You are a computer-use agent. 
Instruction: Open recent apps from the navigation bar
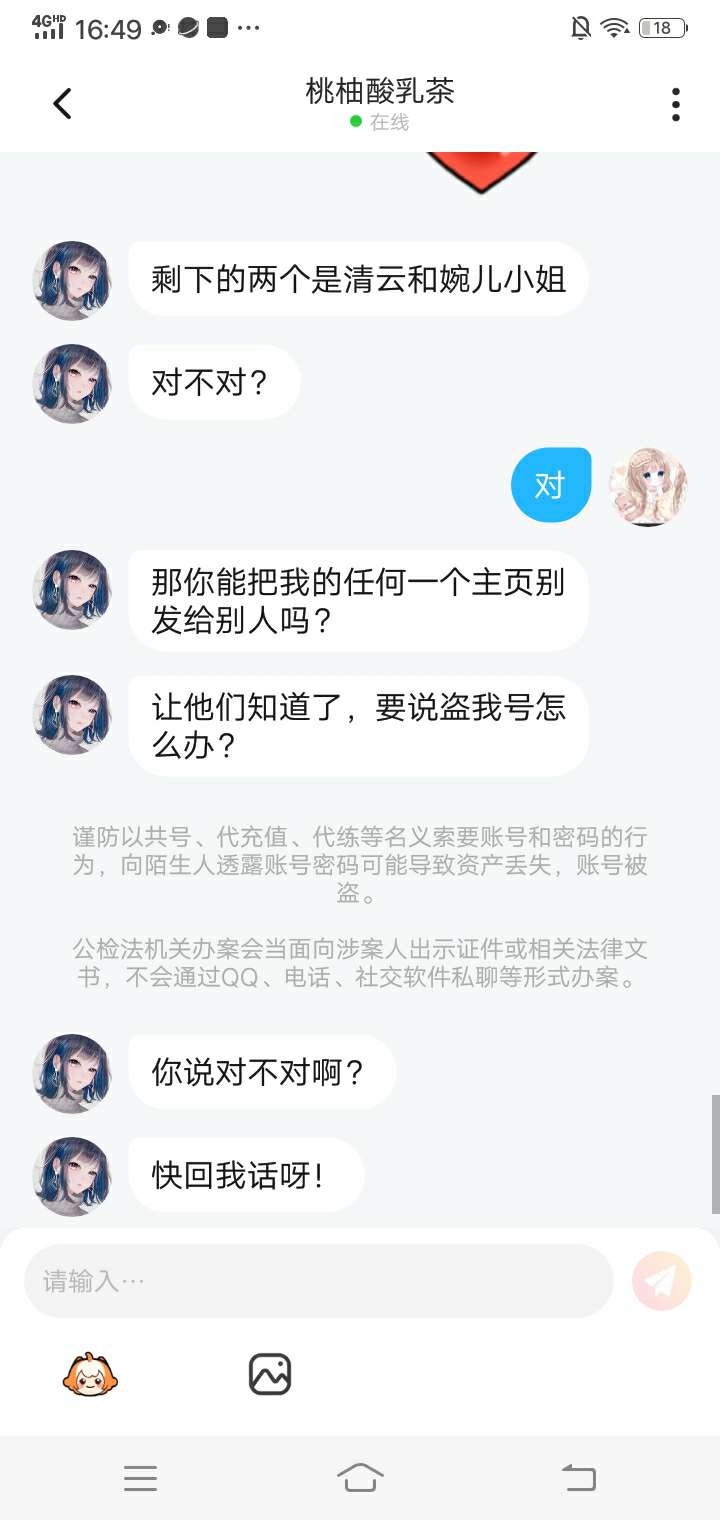point(140,1477)
